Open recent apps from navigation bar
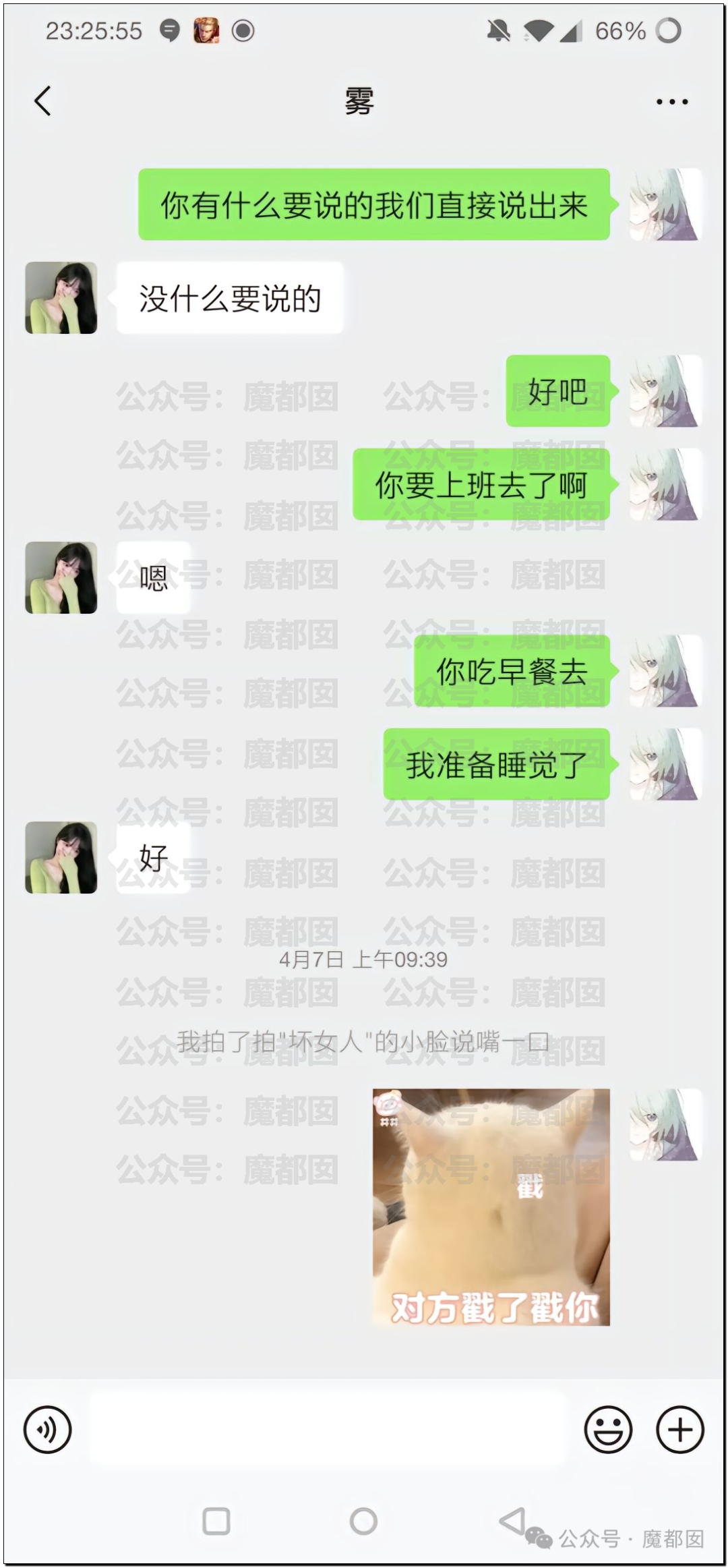The image size is (728, 1568). pyautogui.click(x=216, y=1521)
